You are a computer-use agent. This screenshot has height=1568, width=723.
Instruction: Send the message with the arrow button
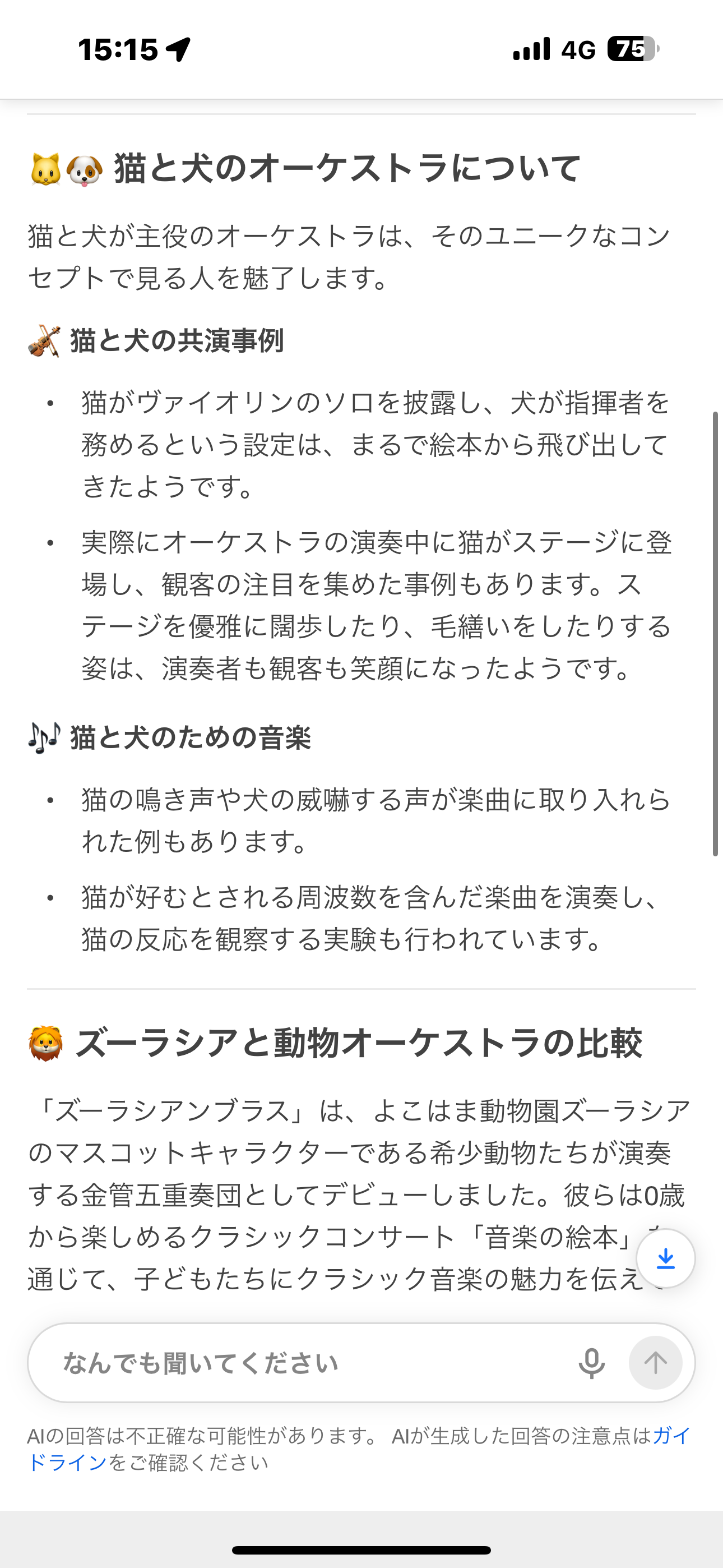tap(655, 1363)
